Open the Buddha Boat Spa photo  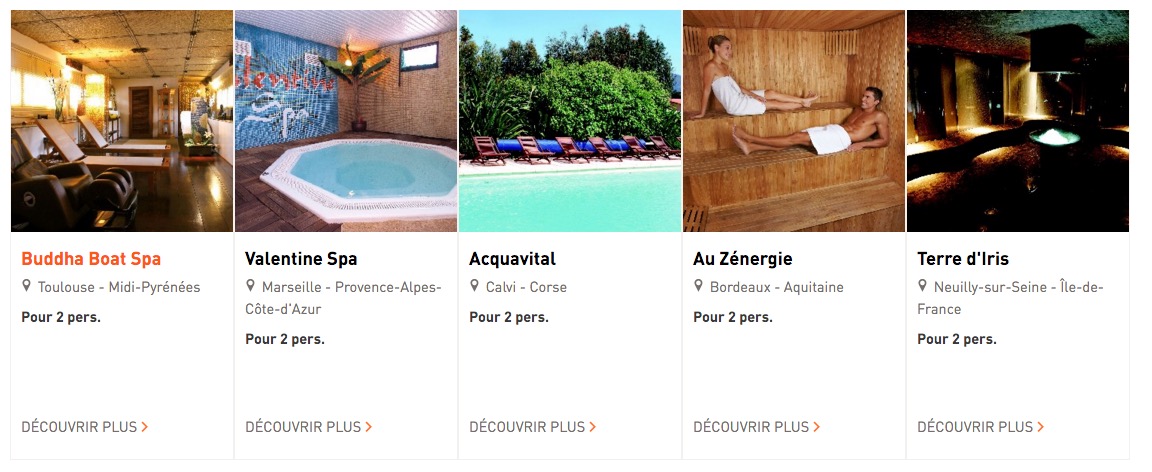tap(121, 121)
